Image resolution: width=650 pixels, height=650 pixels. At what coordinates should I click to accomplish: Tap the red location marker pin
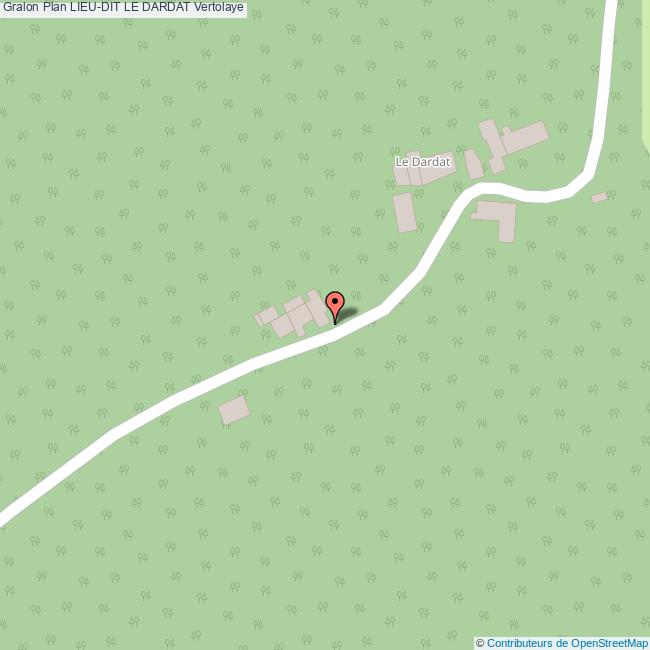click(x=335, y=304)
